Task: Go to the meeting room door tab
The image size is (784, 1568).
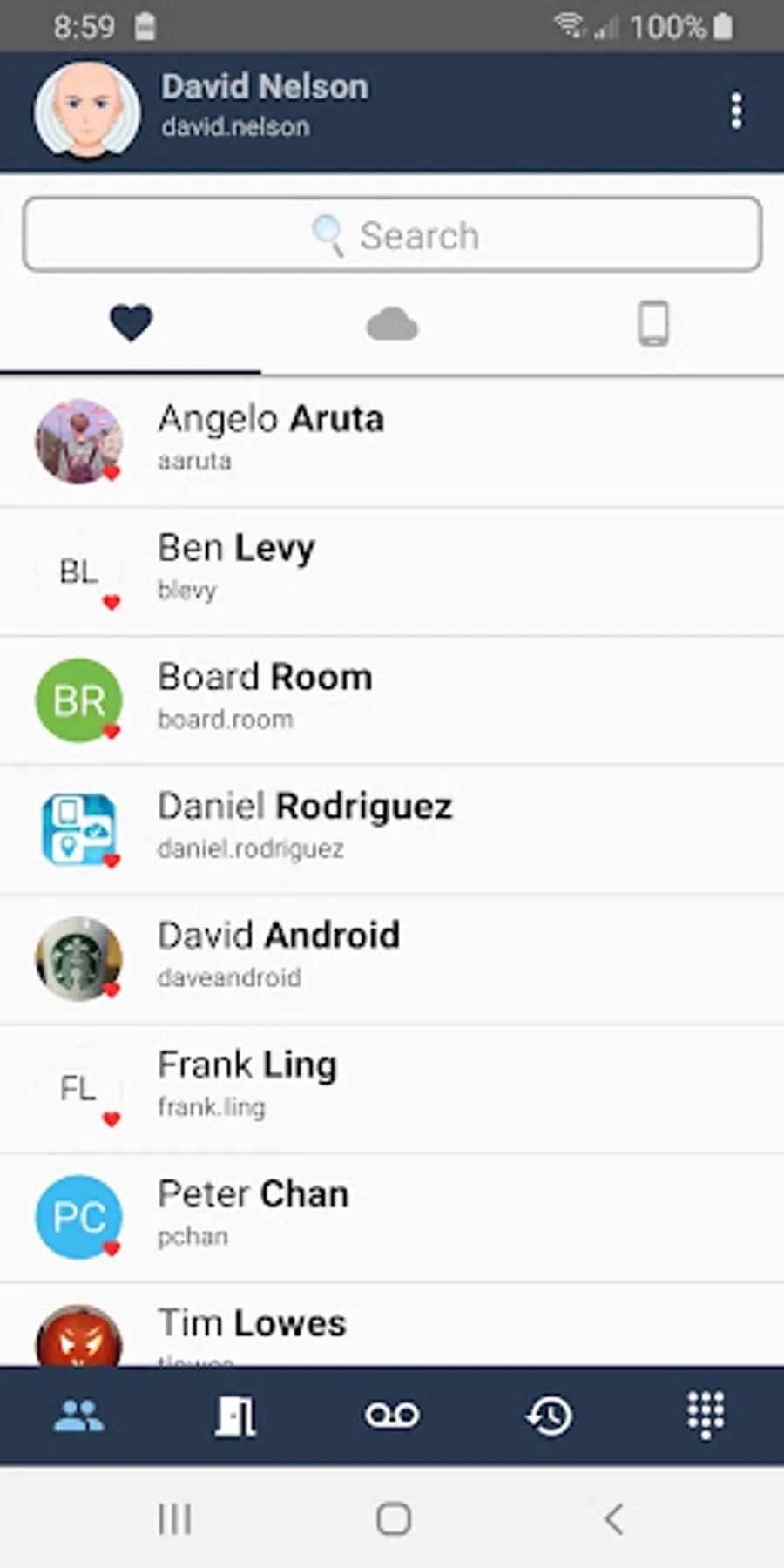Action: point(235,1416)
